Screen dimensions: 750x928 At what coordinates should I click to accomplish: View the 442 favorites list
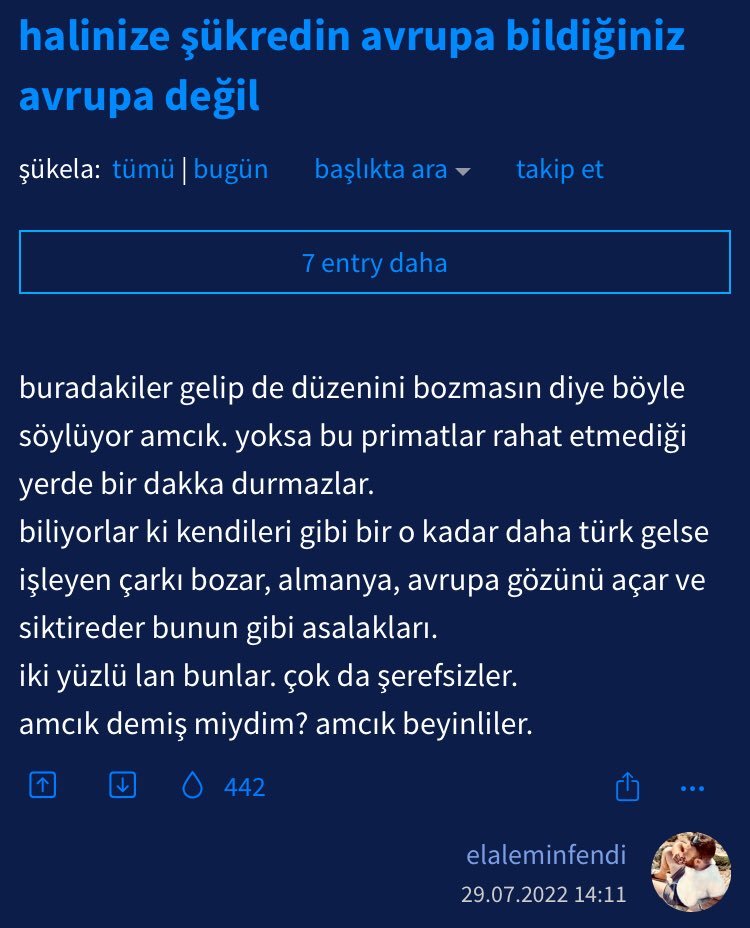click(x=245, y=787)
